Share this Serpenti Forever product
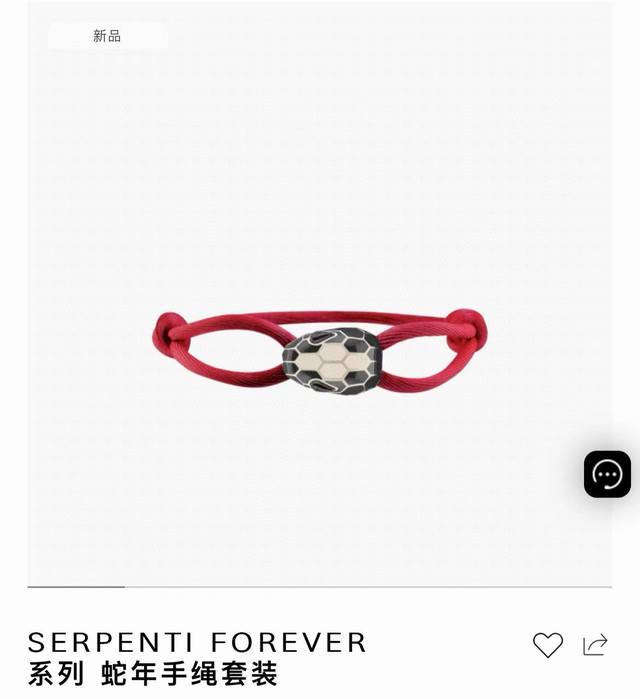The width and height of the screenshot is (640, 699). [x=595, y=645]
